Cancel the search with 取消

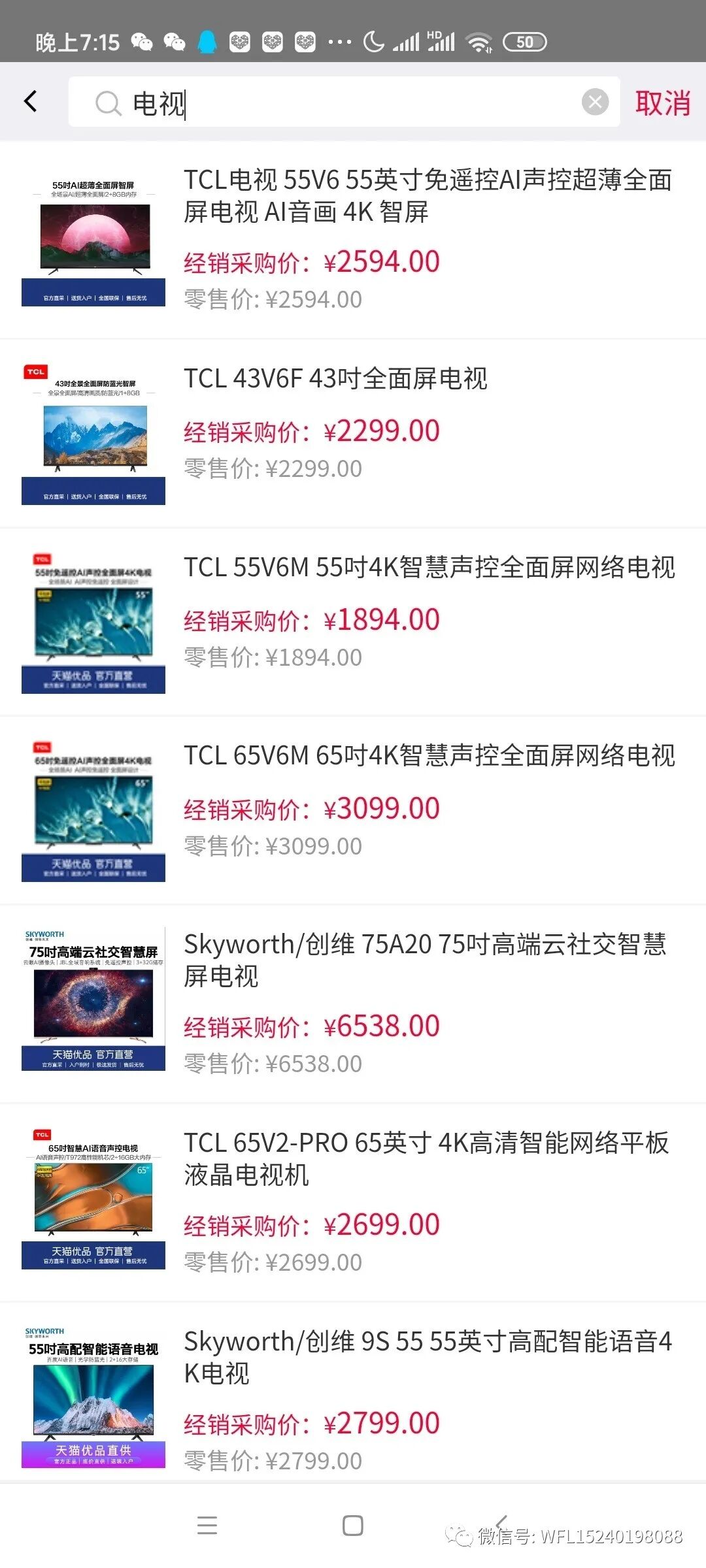[x=662, y=103]
